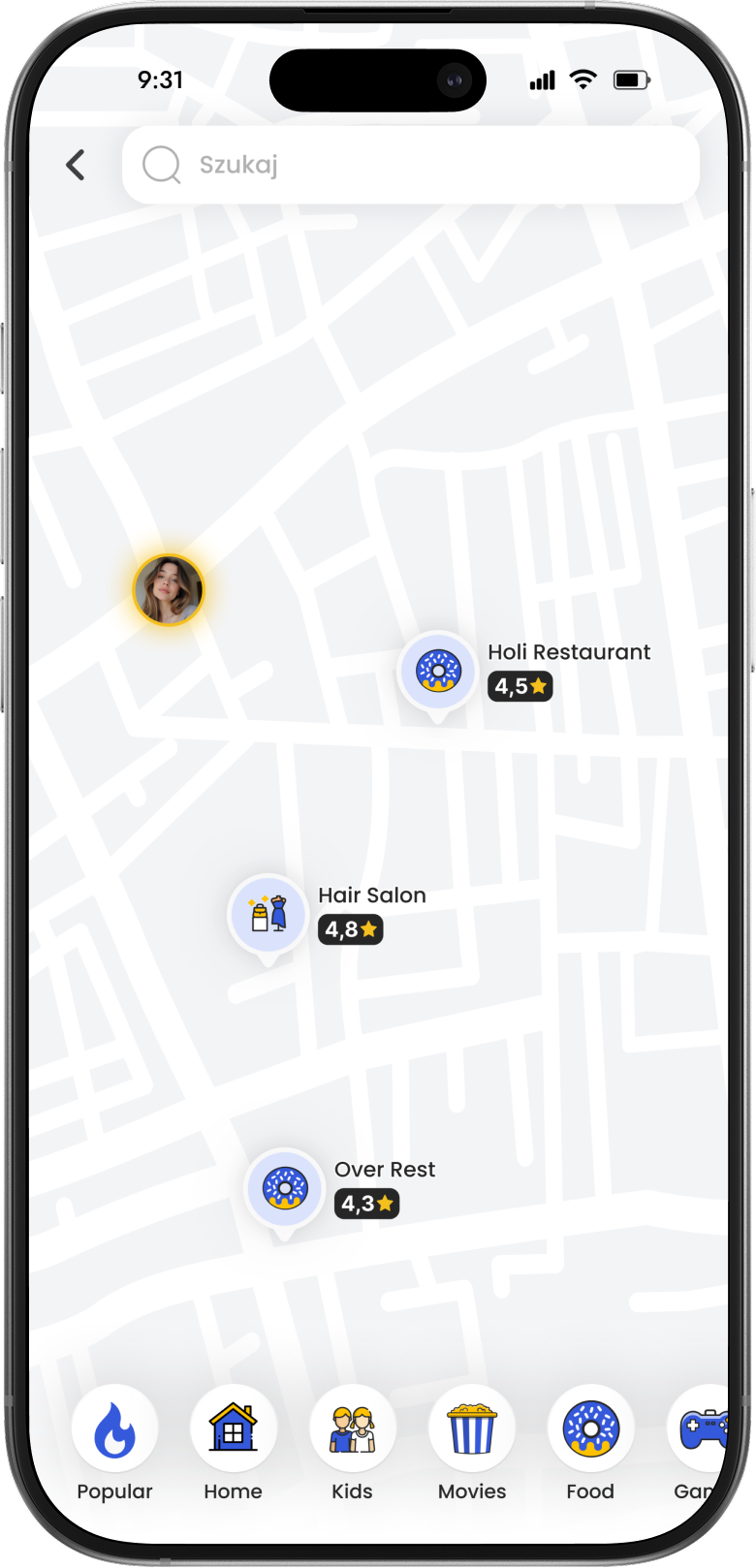Select the Hair Salon map pin
The width and height of the screenshot is (756, 1568).
(x=268, y=914)
